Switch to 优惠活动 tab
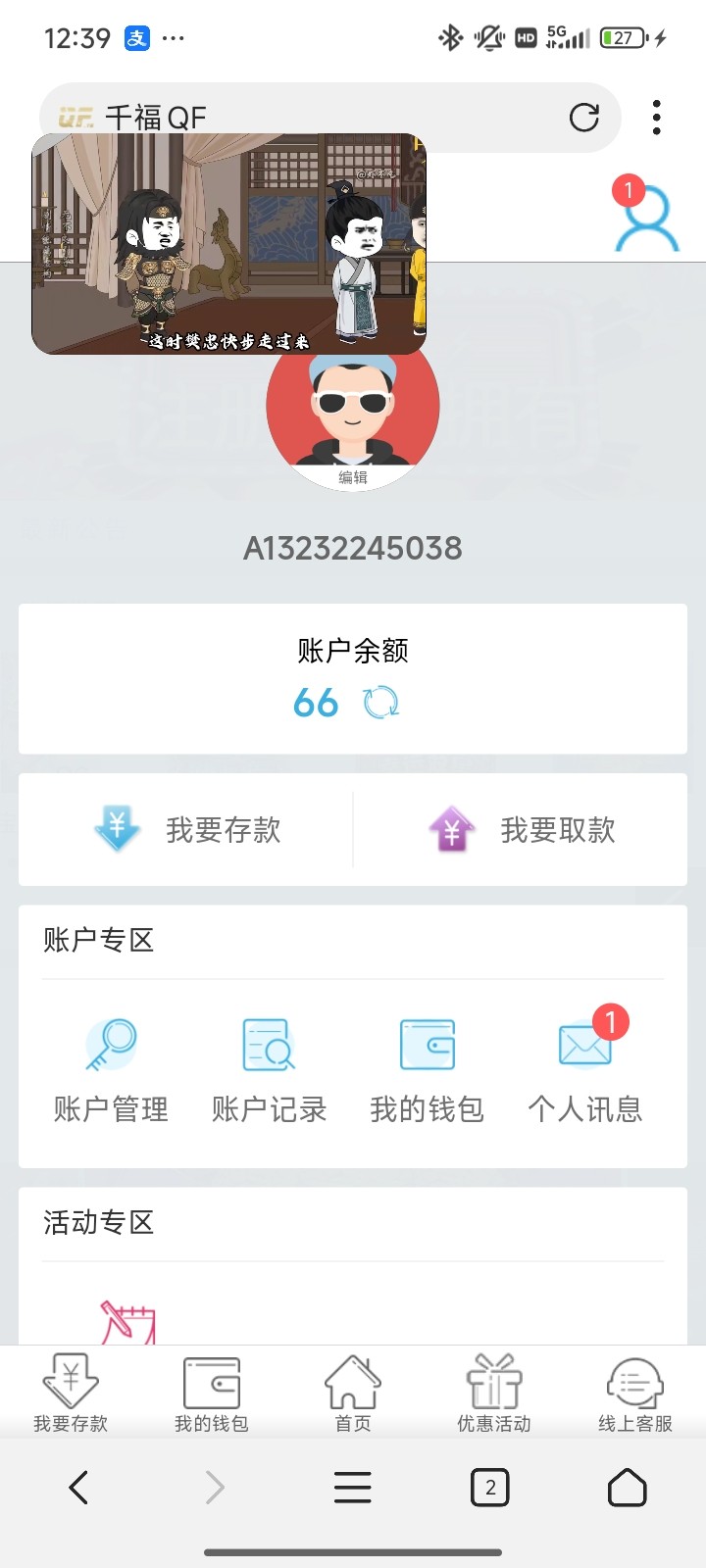 [x=494, y=1393]
